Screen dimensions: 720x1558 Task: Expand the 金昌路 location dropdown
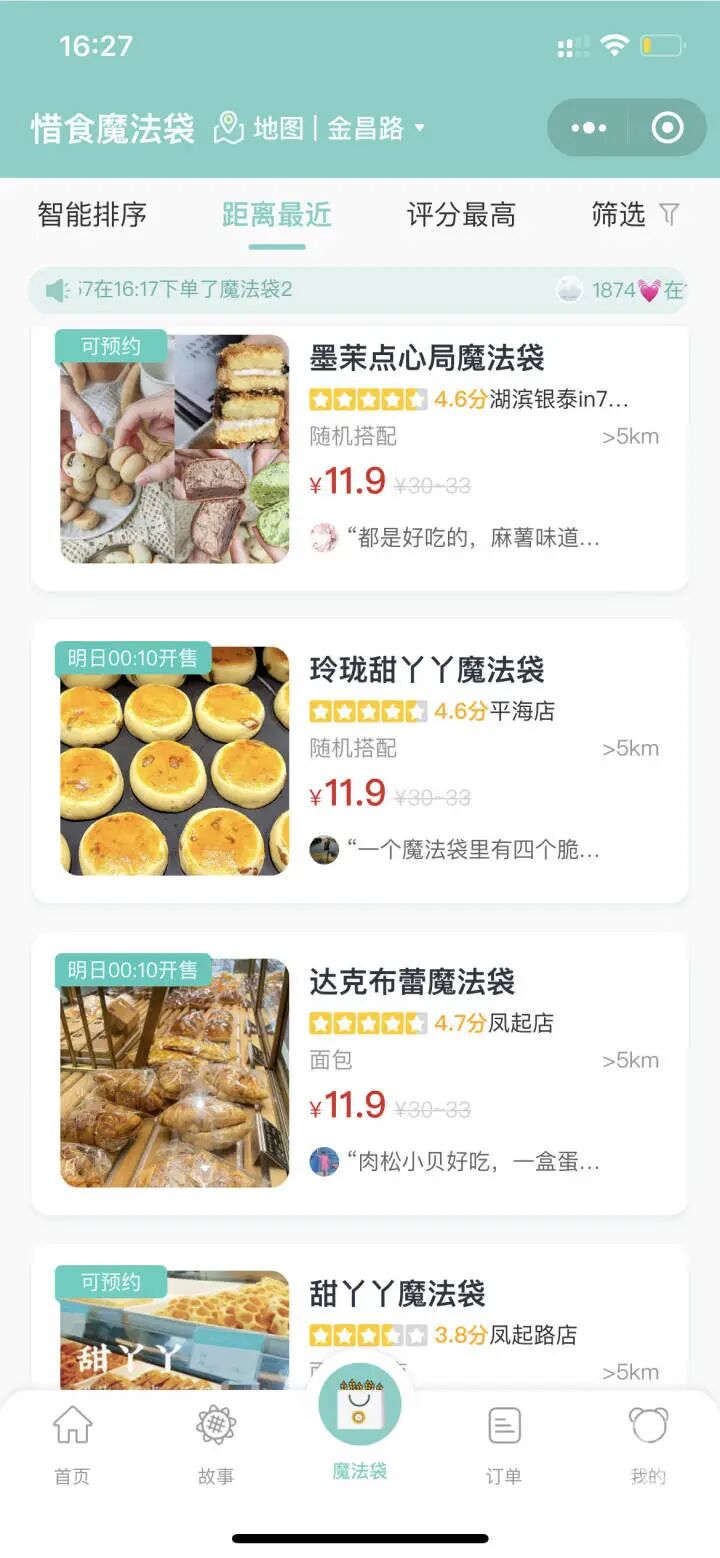(x=376, y=128)
